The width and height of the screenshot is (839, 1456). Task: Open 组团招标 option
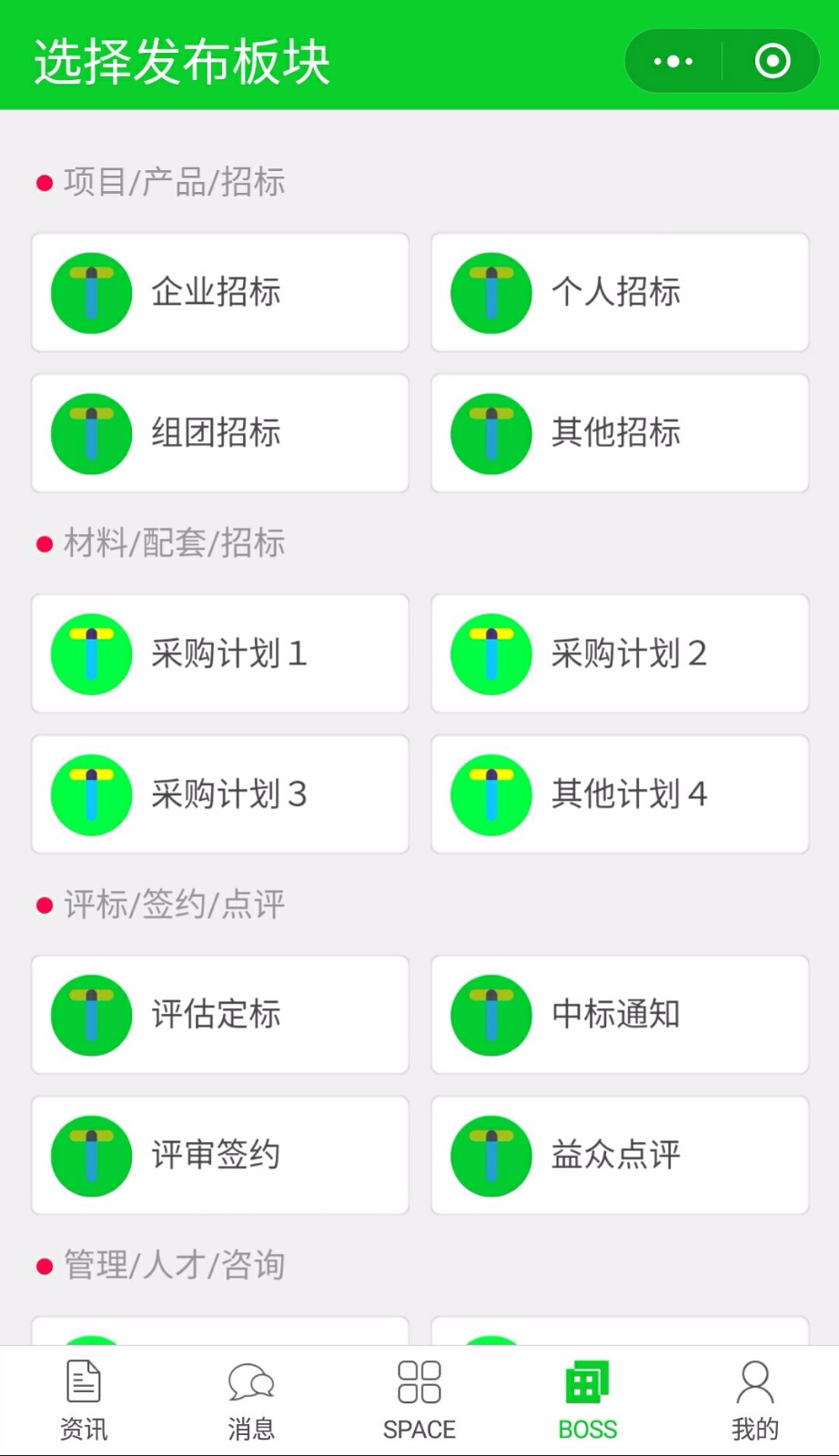pyautogui.click(x=220, y=433)
